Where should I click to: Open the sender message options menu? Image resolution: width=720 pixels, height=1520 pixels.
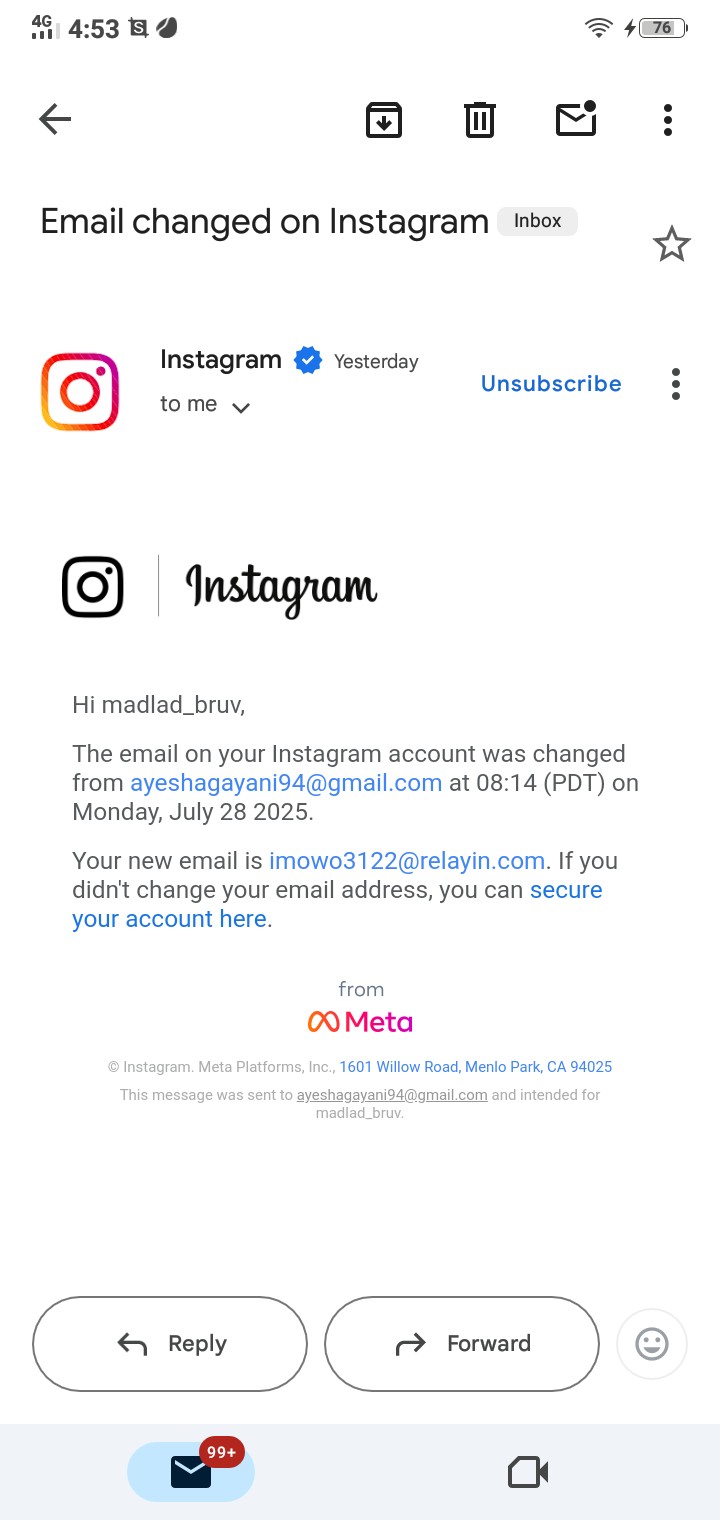pos(676,384)
